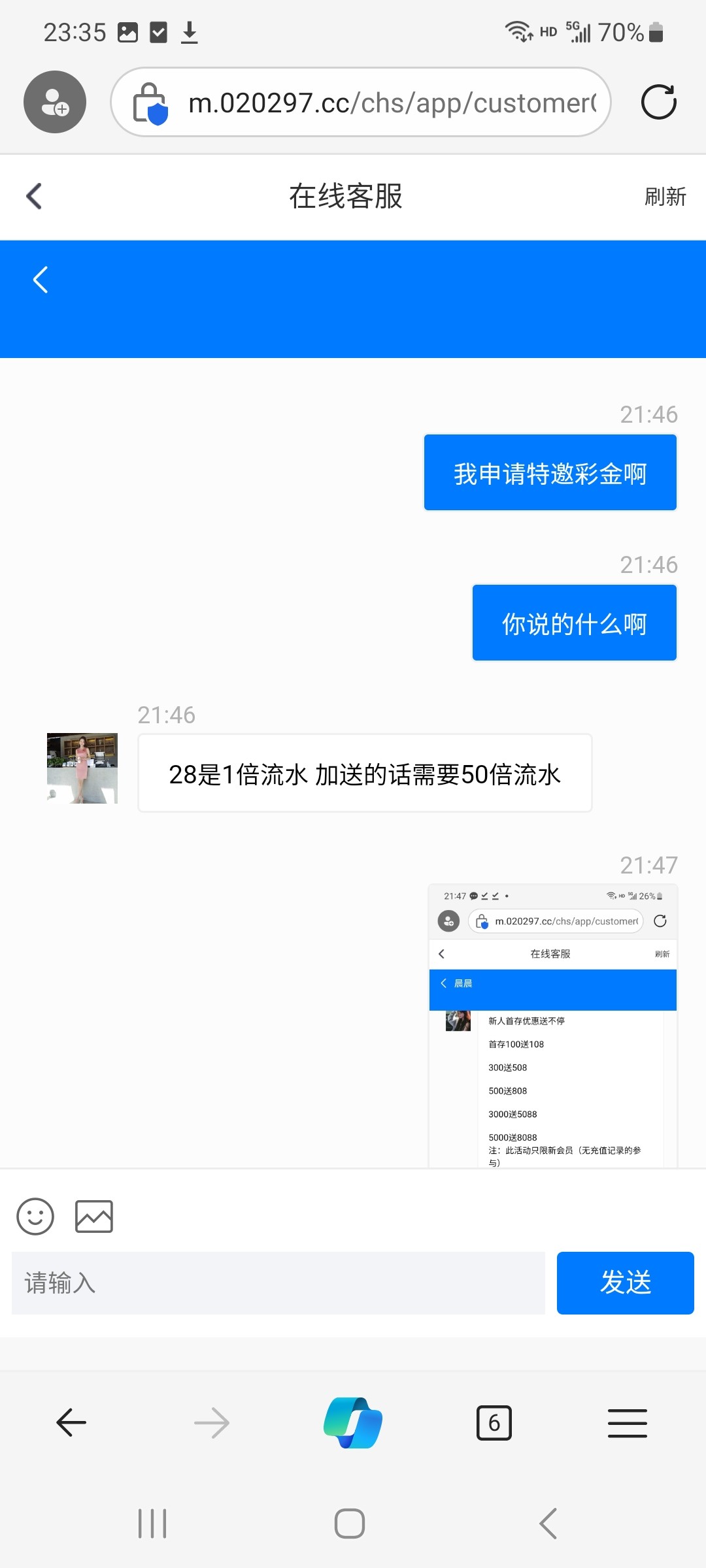The width and height of the screenshot is (706, 1568).
Task: Open the emoji picker
Action: (x=35, y=1217)
